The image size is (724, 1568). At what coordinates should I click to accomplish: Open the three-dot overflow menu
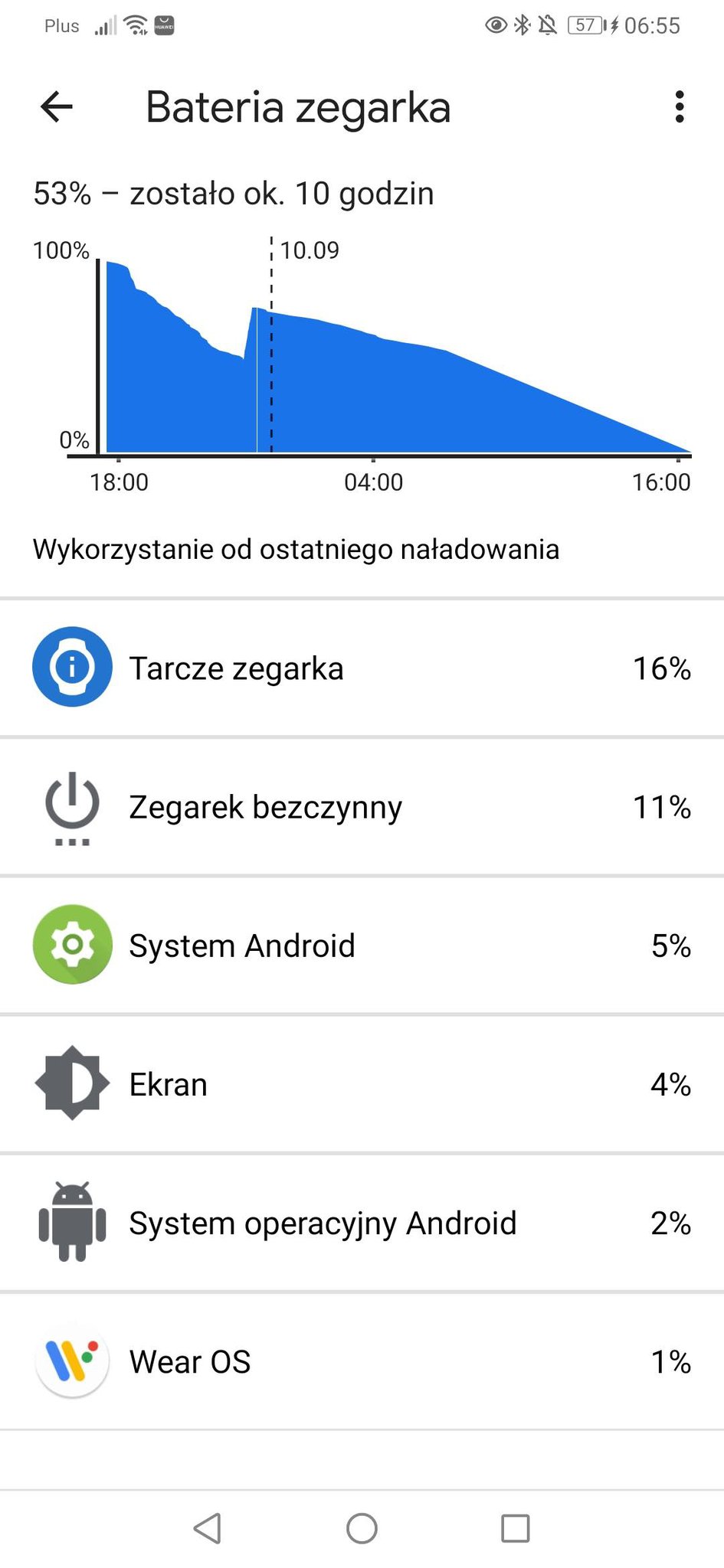(679, 106)
